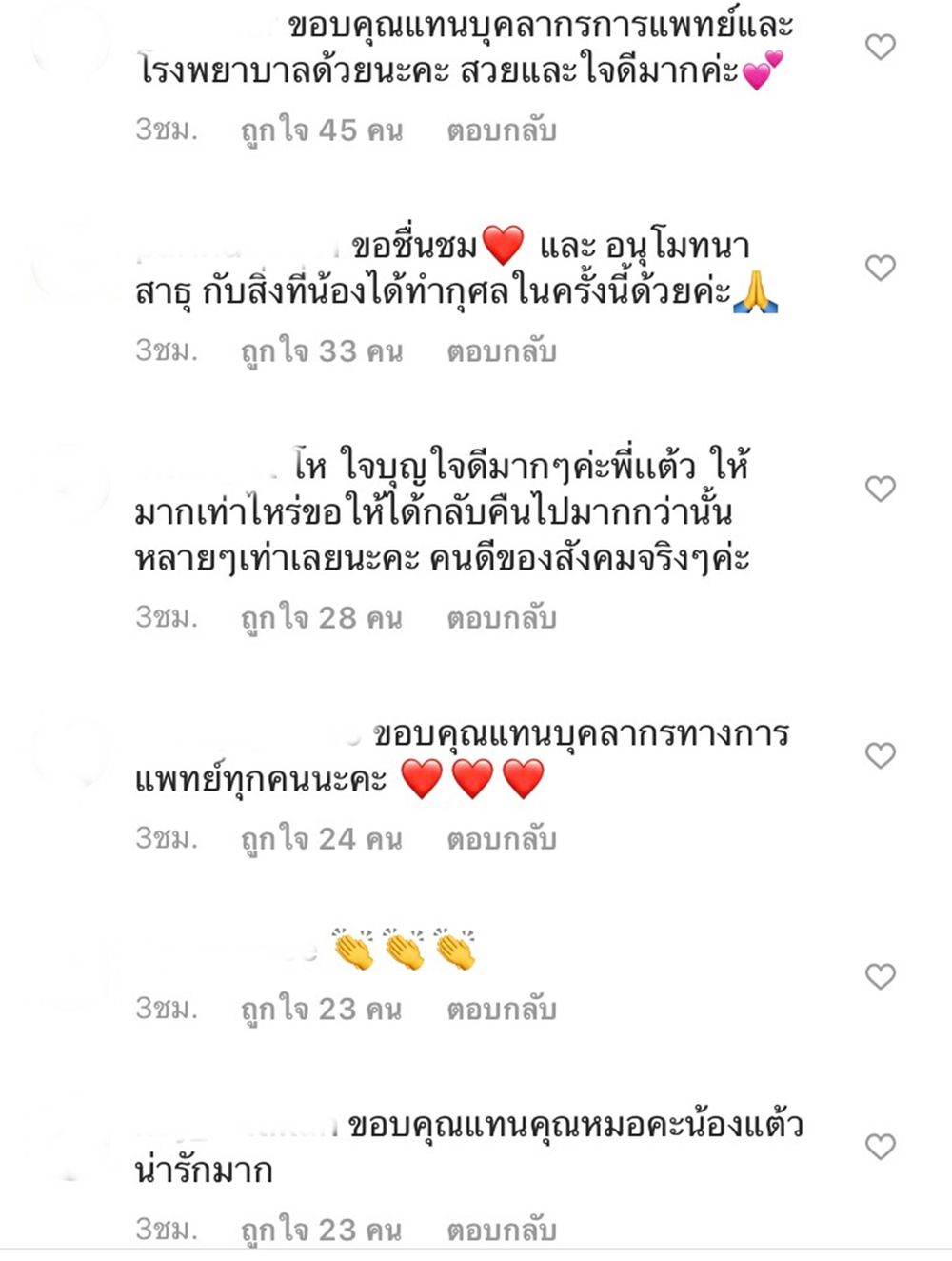
Task: Reply to the comment with 24 likes
Action: (501, 839)
